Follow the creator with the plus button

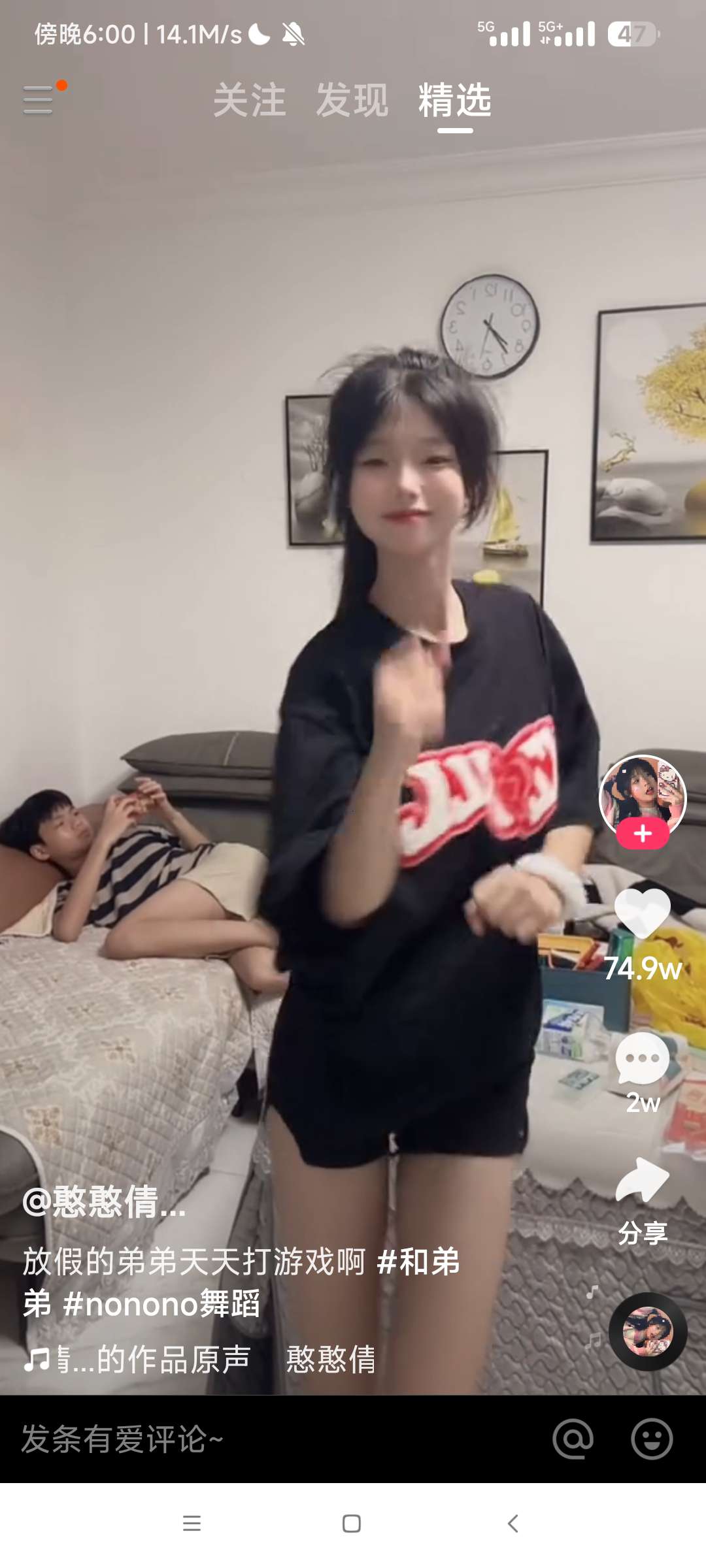643,834
